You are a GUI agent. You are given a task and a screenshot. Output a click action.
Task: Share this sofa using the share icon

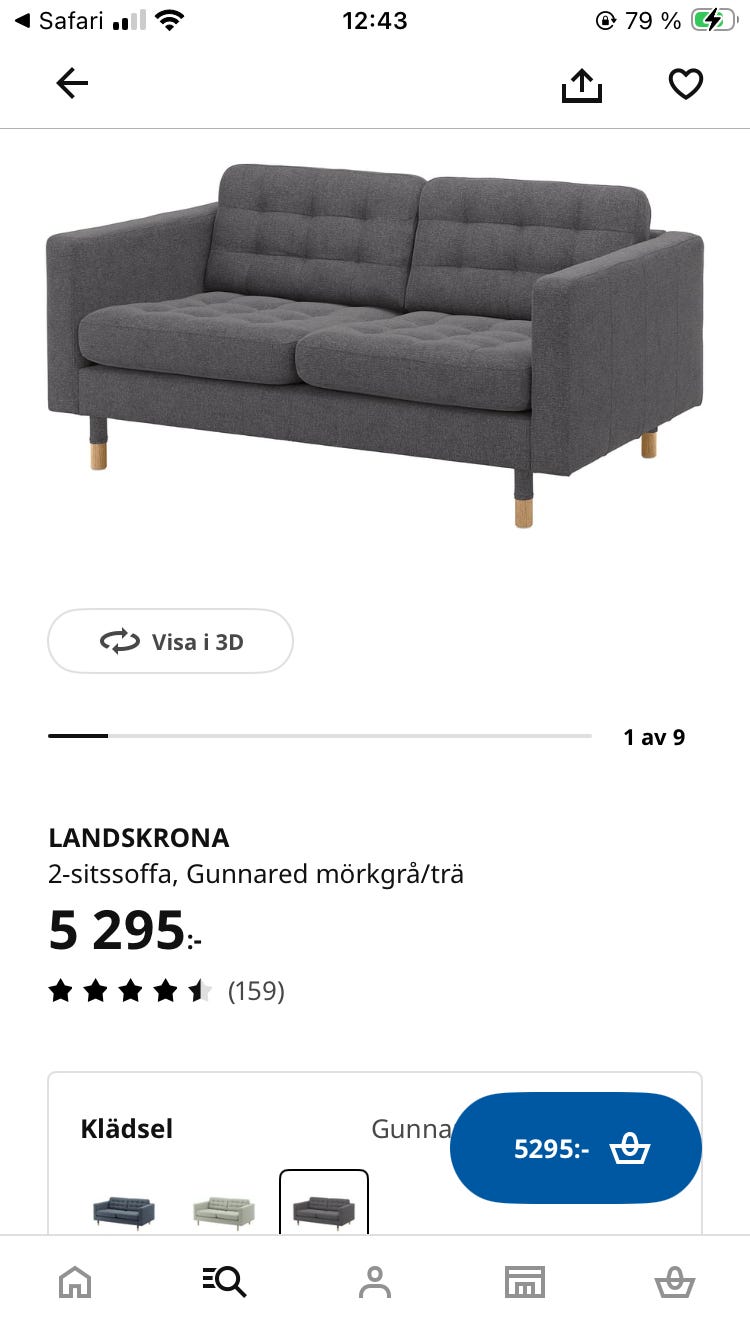pos(581,84)
